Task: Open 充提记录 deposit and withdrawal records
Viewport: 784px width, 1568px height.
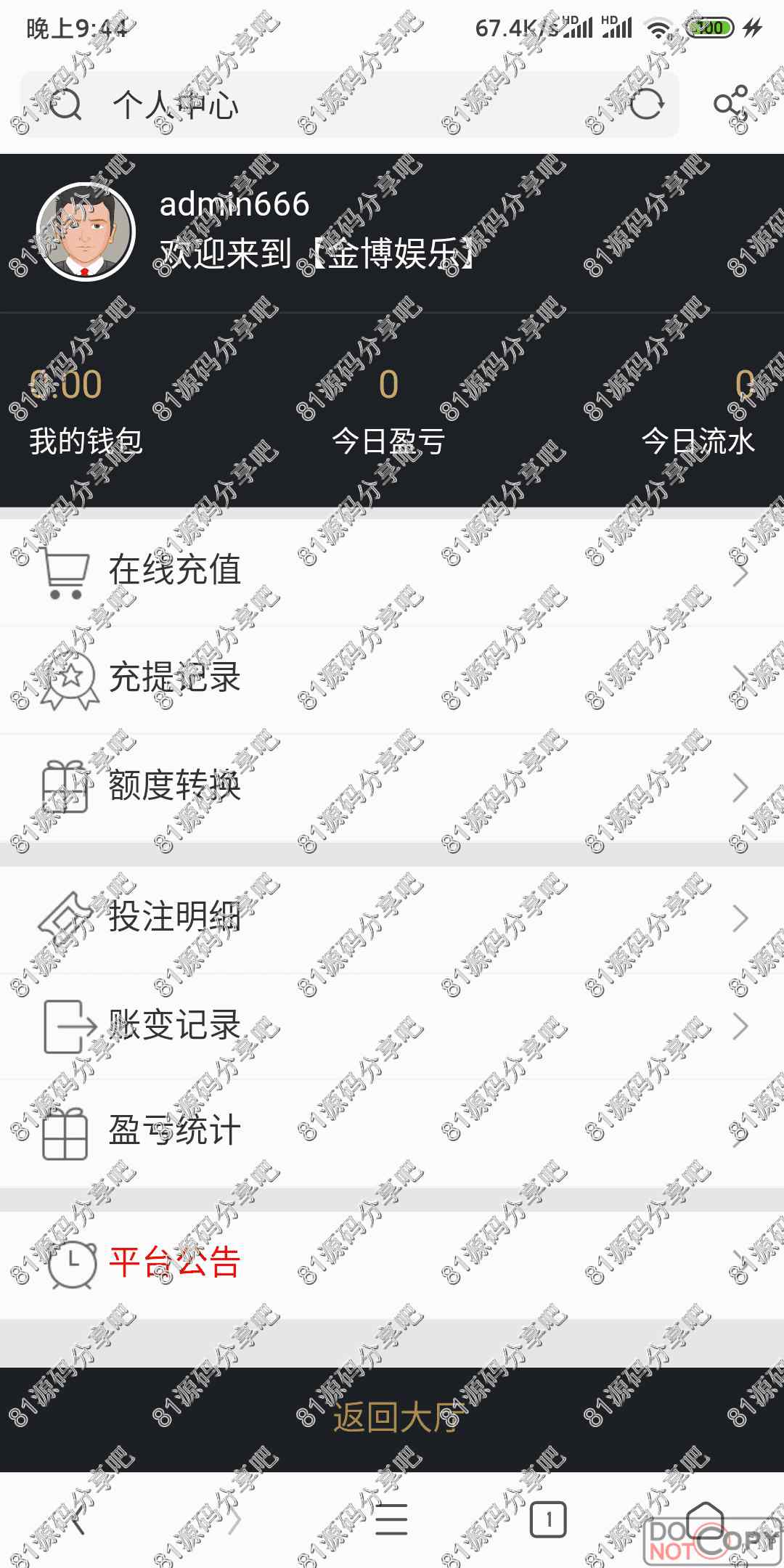Action: tap(392, 679)
